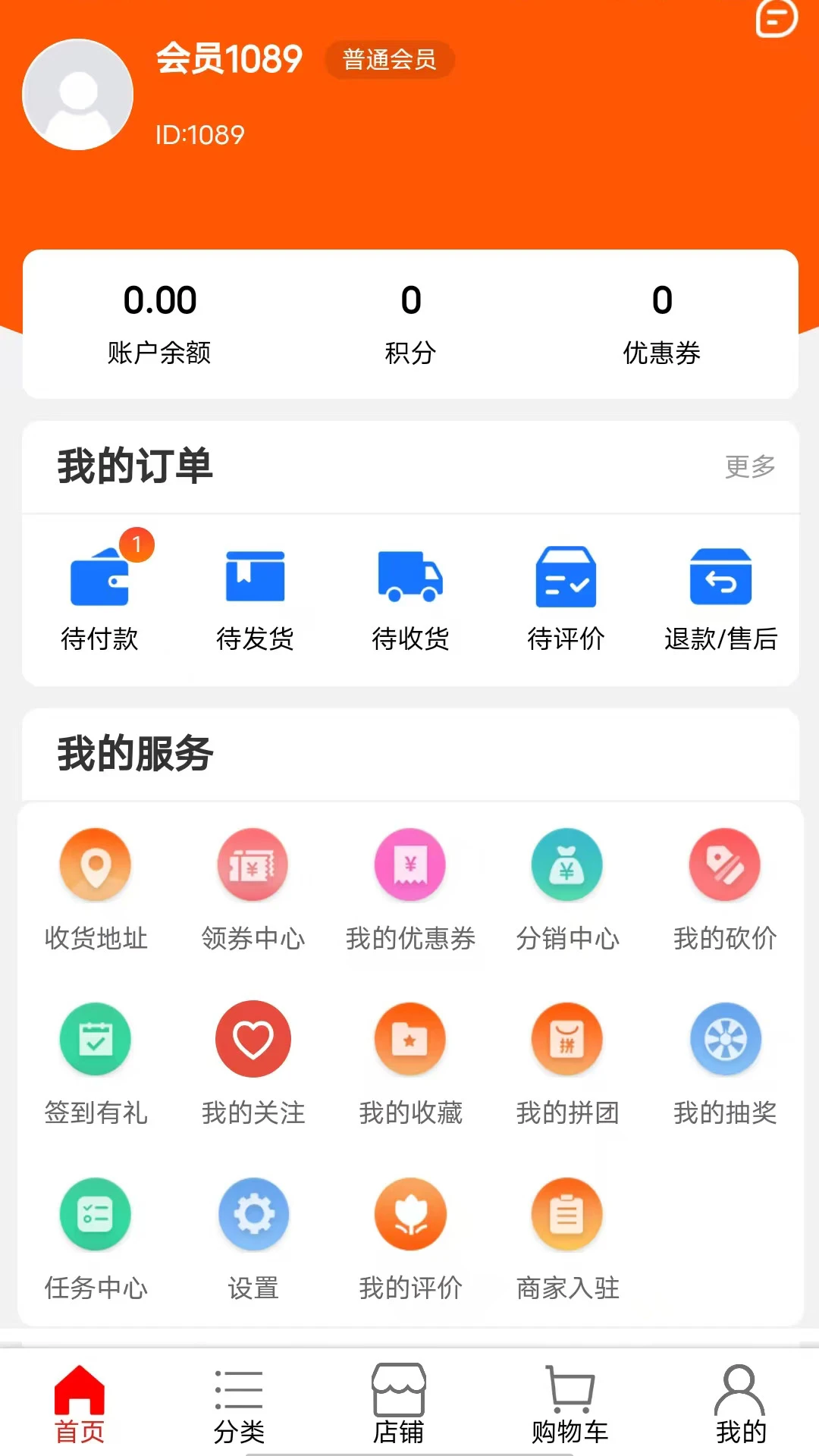Open the 设置 settings gear icon
The image size is (819, 1456).
253,1213
